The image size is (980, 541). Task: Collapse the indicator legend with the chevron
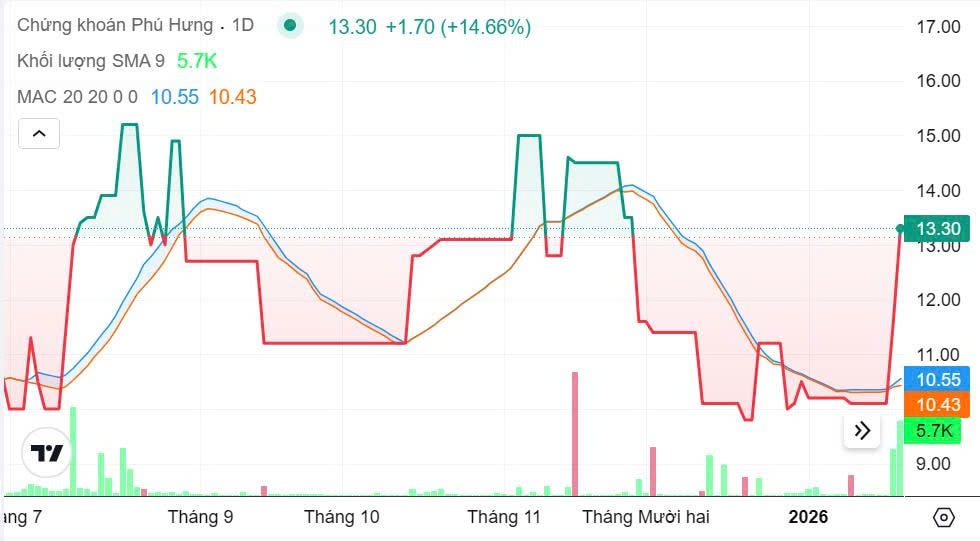(39, 133)
